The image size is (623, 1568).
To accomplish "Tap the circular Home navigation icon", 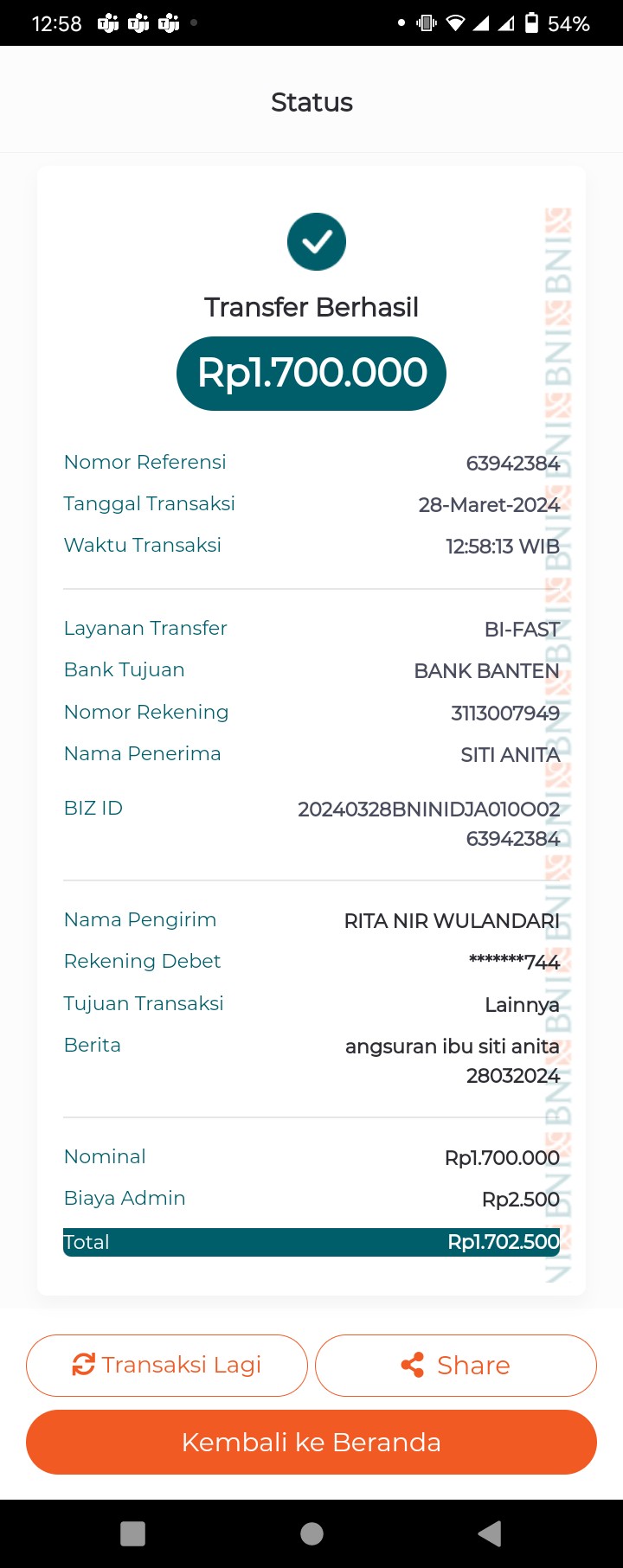I will tap(311, 1531).
